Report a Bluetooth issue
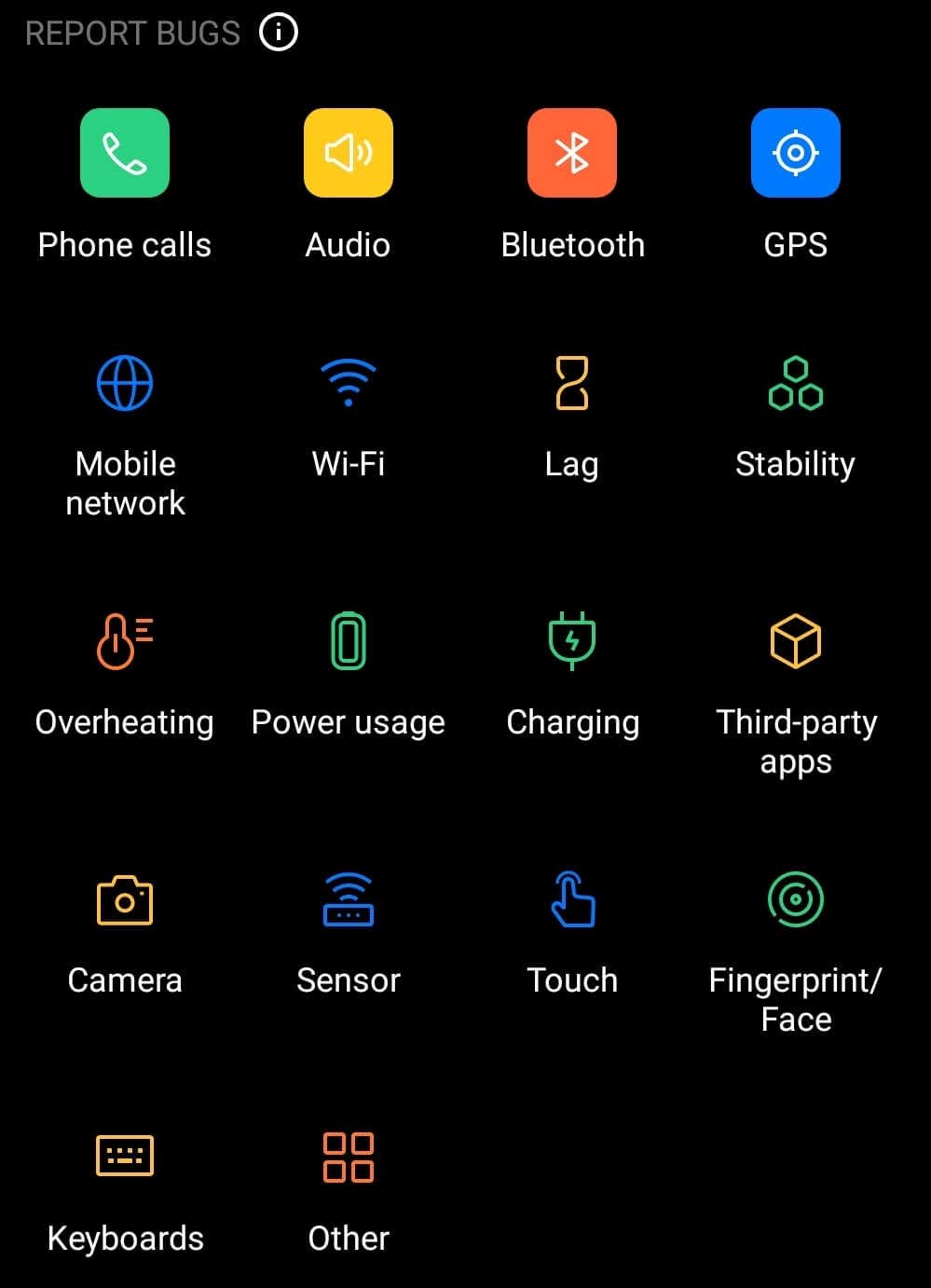Viewport: 931px width, 1288px height. point(572,154)
